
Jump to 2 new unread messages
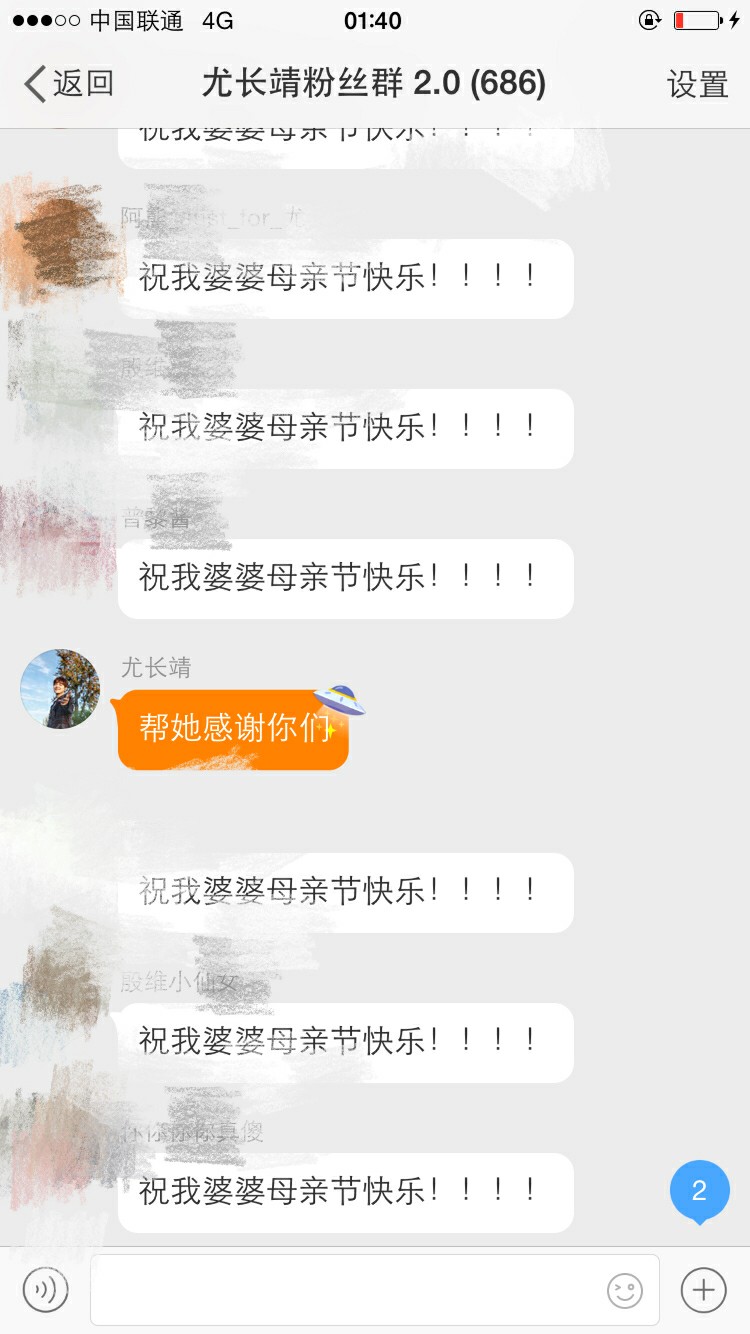[x=699, y=1190]
